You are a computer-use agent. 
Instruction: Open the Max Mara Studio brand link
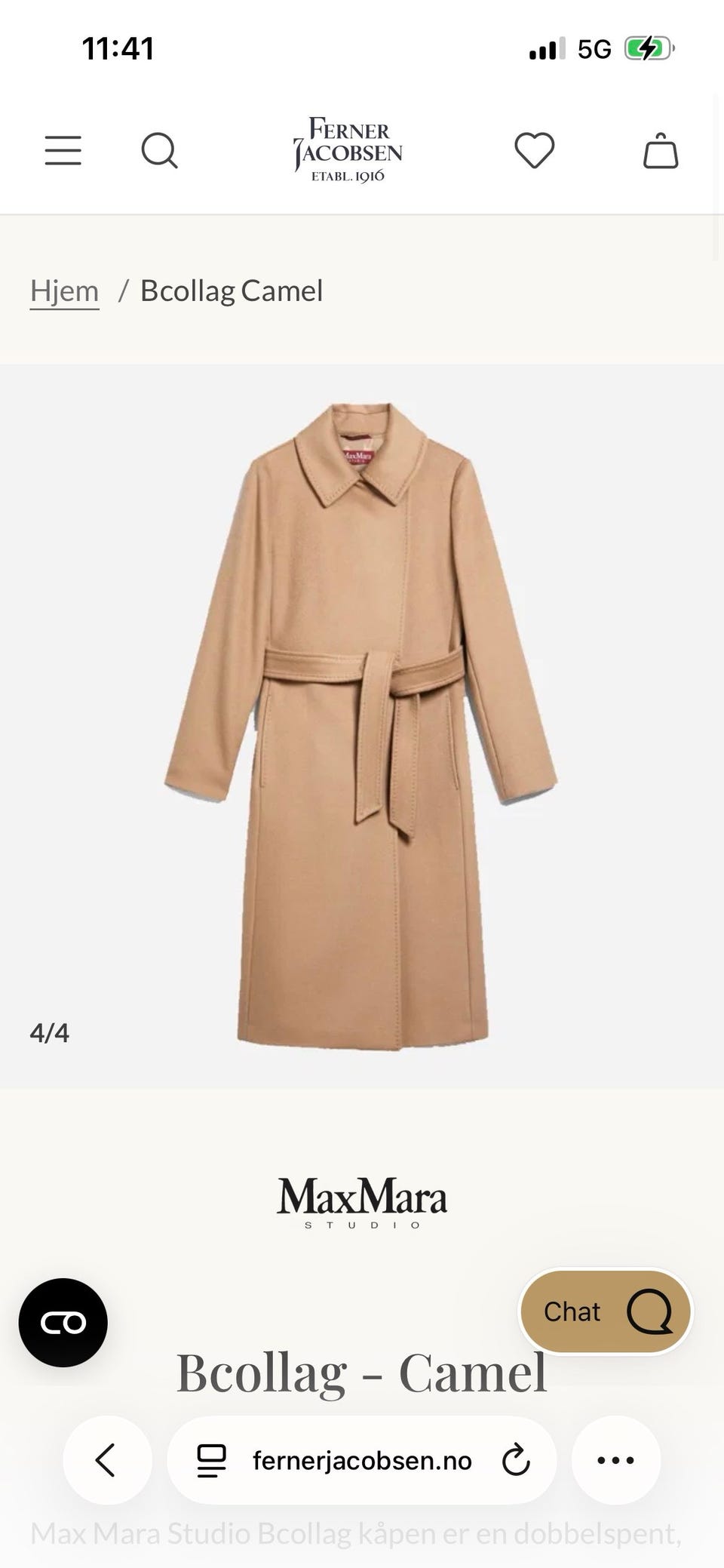[362, 1203]
